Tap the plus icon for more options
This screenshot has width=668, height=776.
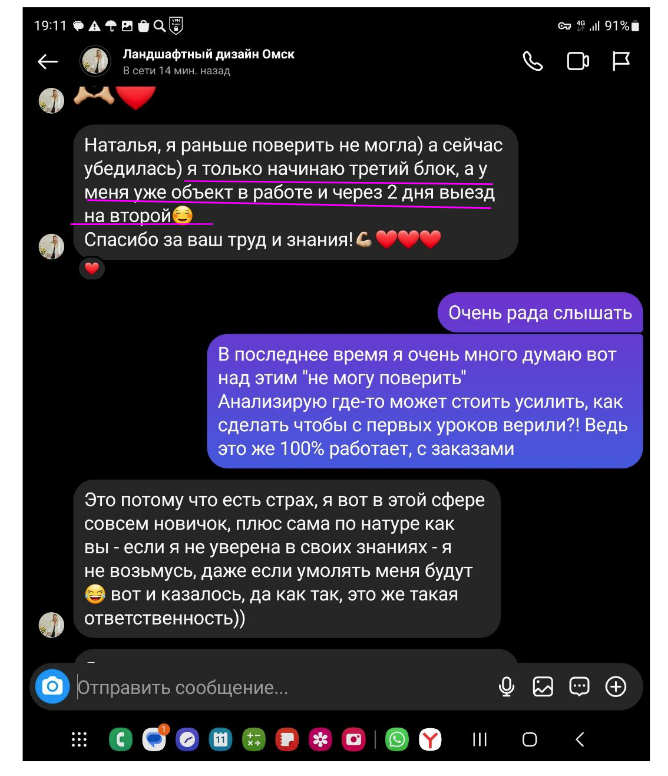coord(616,687)
